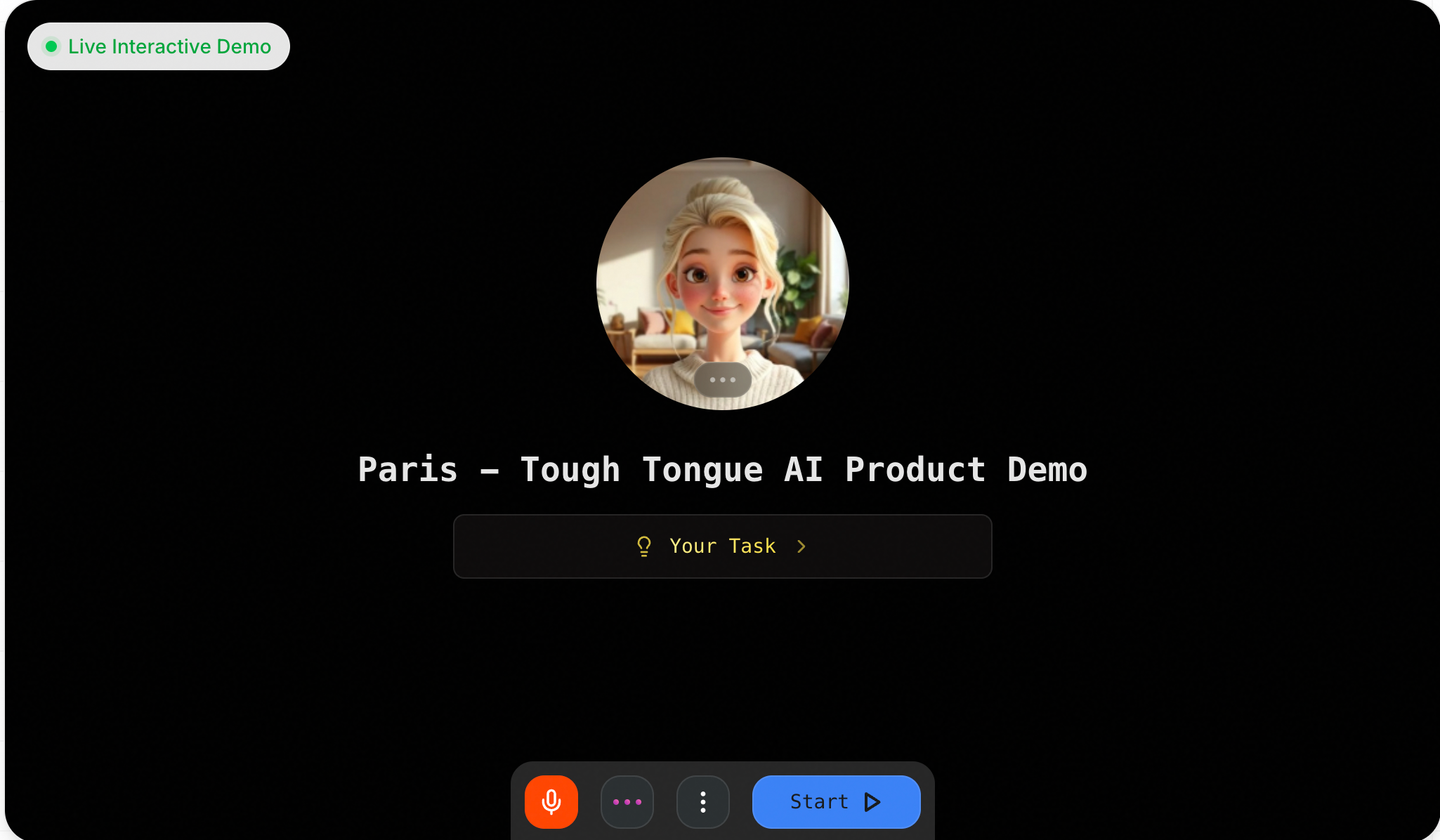
Task: Expand the Your Task panel
Action: 722,546
